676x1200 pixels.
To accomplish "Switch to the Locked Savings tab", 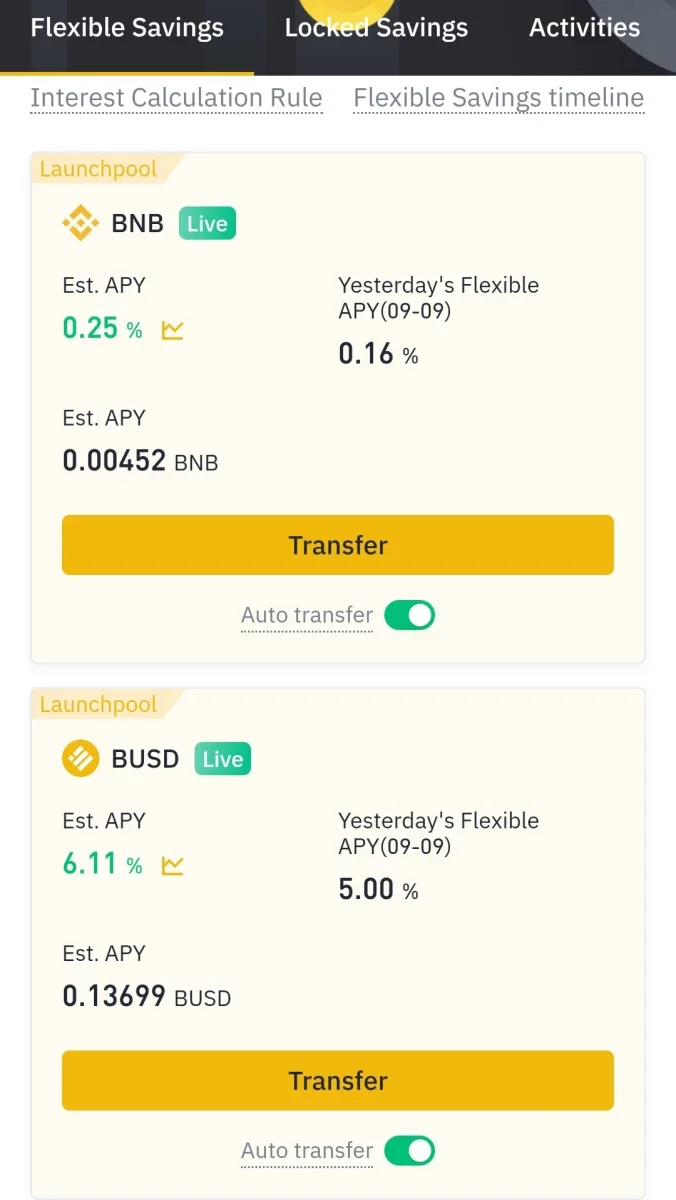I will (x=376, y=28).
